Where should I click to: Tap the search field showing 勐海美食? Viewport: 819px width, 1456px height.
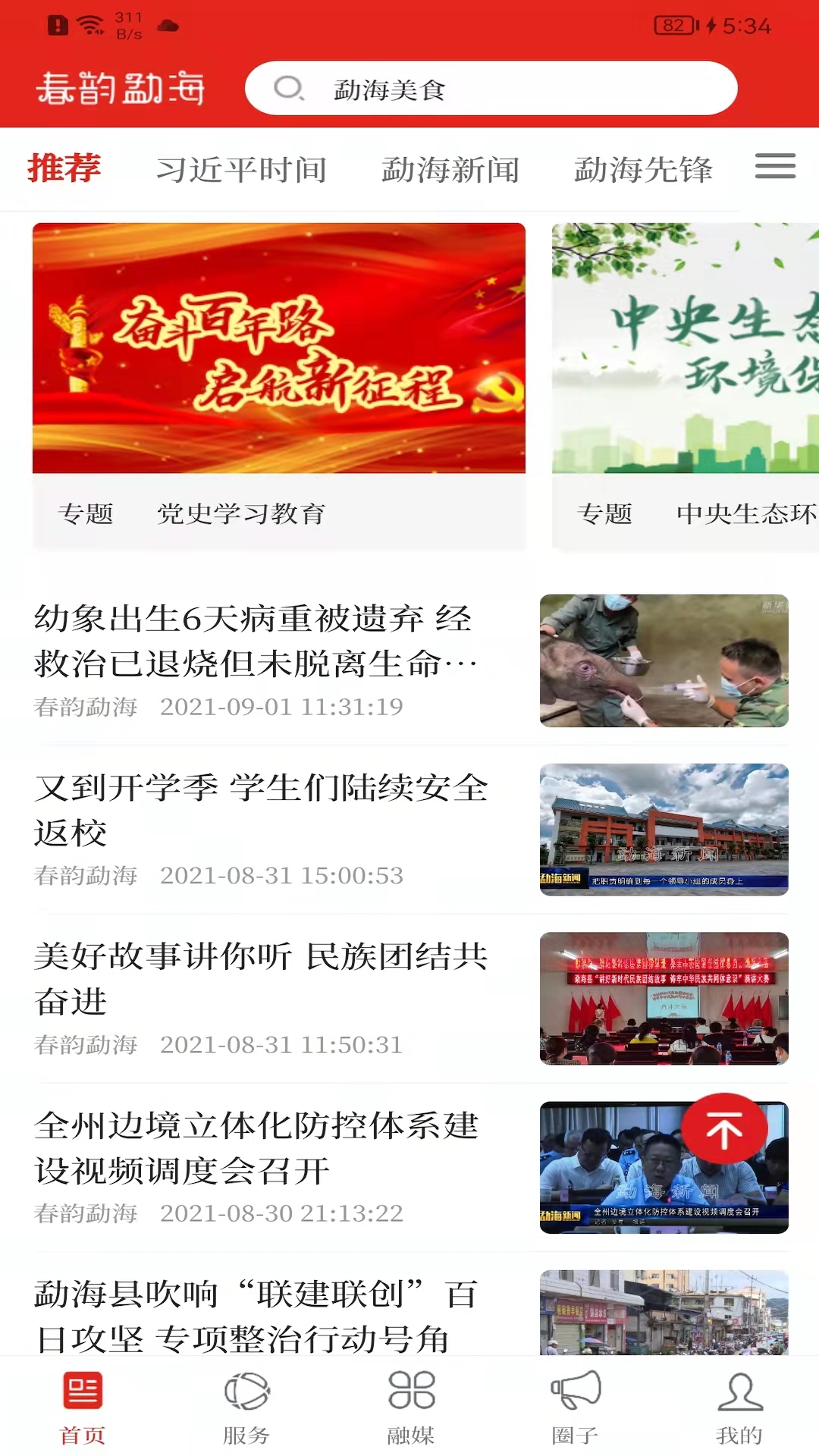tap(491, 88)
